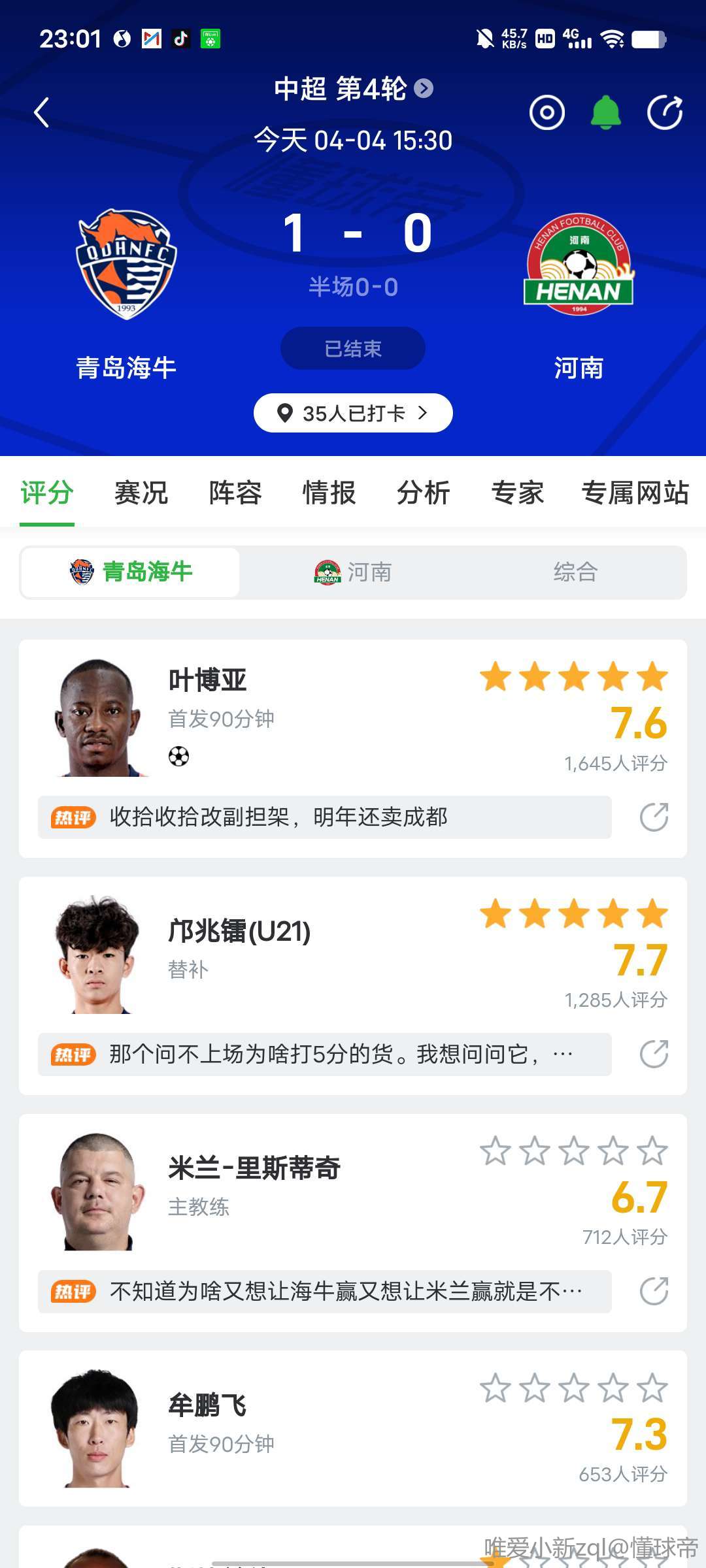Open 叶博亚's hot comment
Screen dimensions: 706x1568
click(x=324, y=817)
